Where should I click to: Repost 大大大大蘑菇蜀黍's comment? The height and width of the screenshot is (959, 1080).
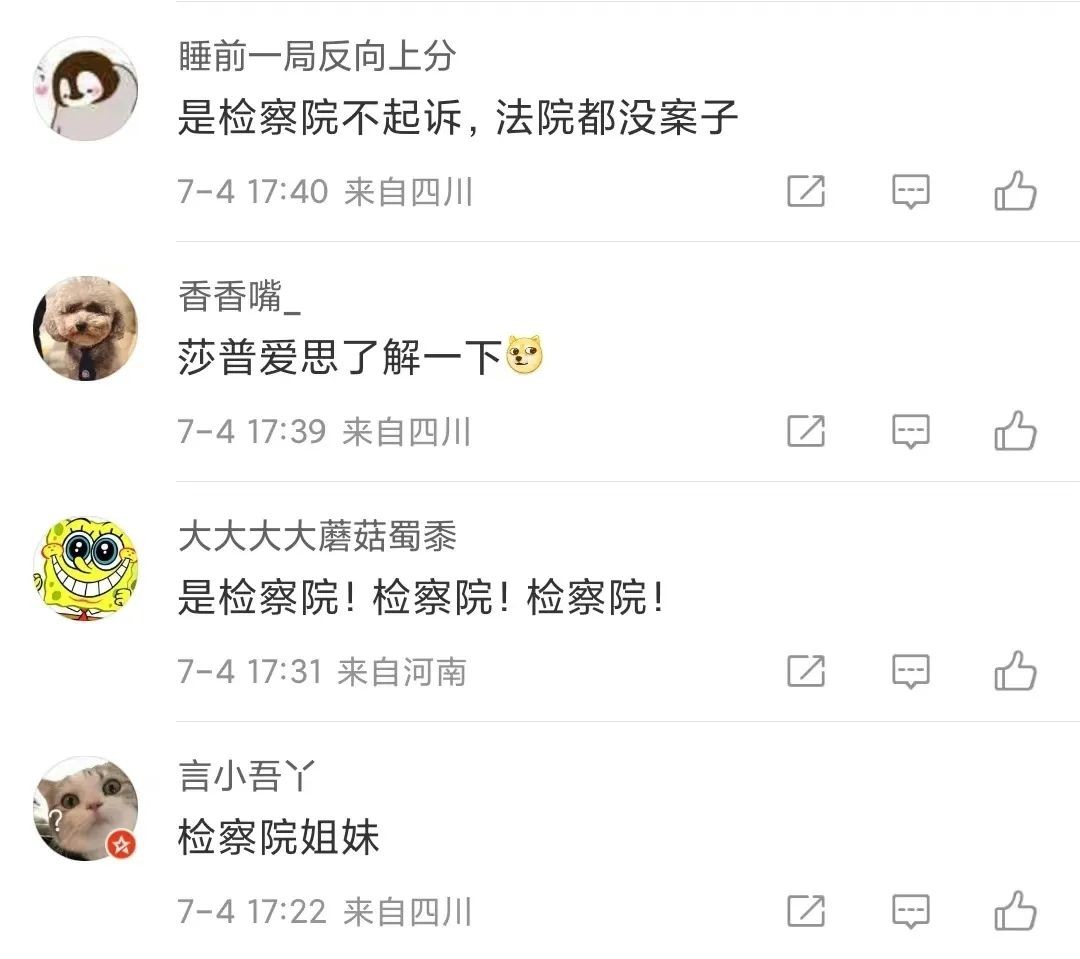pyautogui.click(x=806, y=671)
